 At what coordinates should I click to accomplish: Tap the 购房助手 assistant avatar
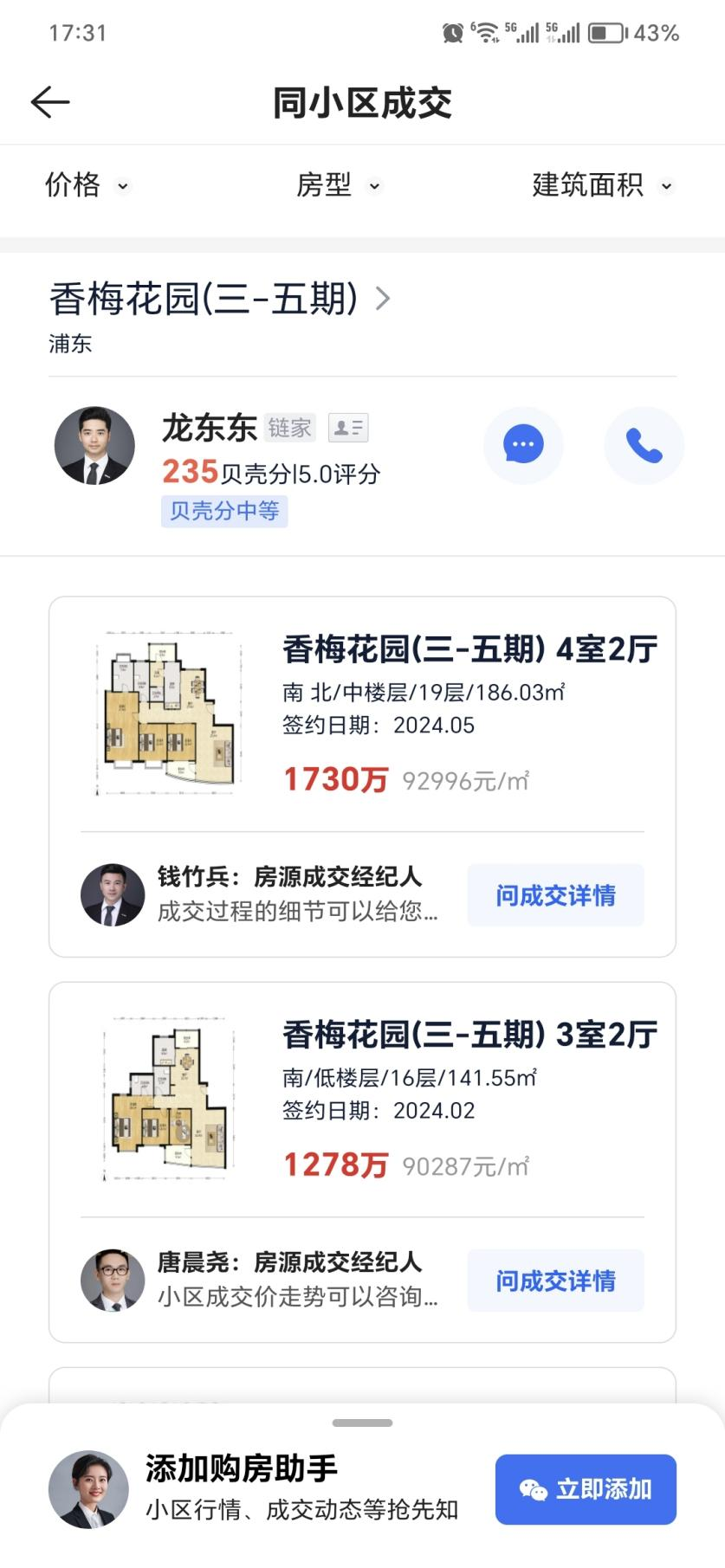click(89, 1489)
